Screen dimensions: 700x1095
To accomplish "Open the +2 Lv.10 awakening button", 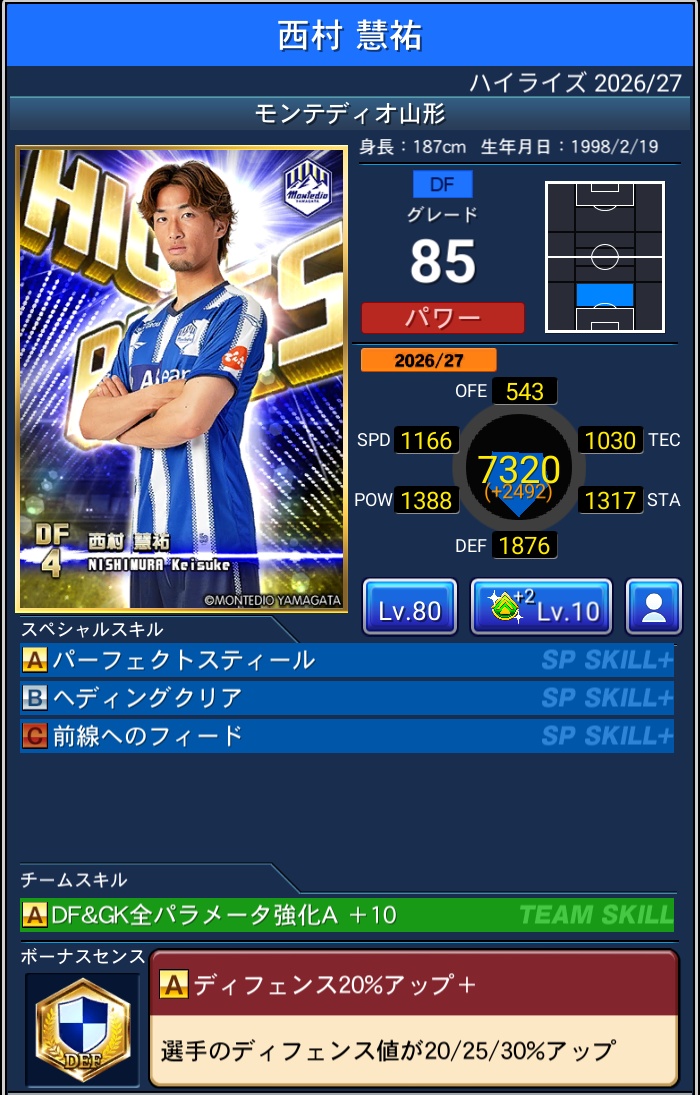I will pyautogui.click(x=541, y=606).
